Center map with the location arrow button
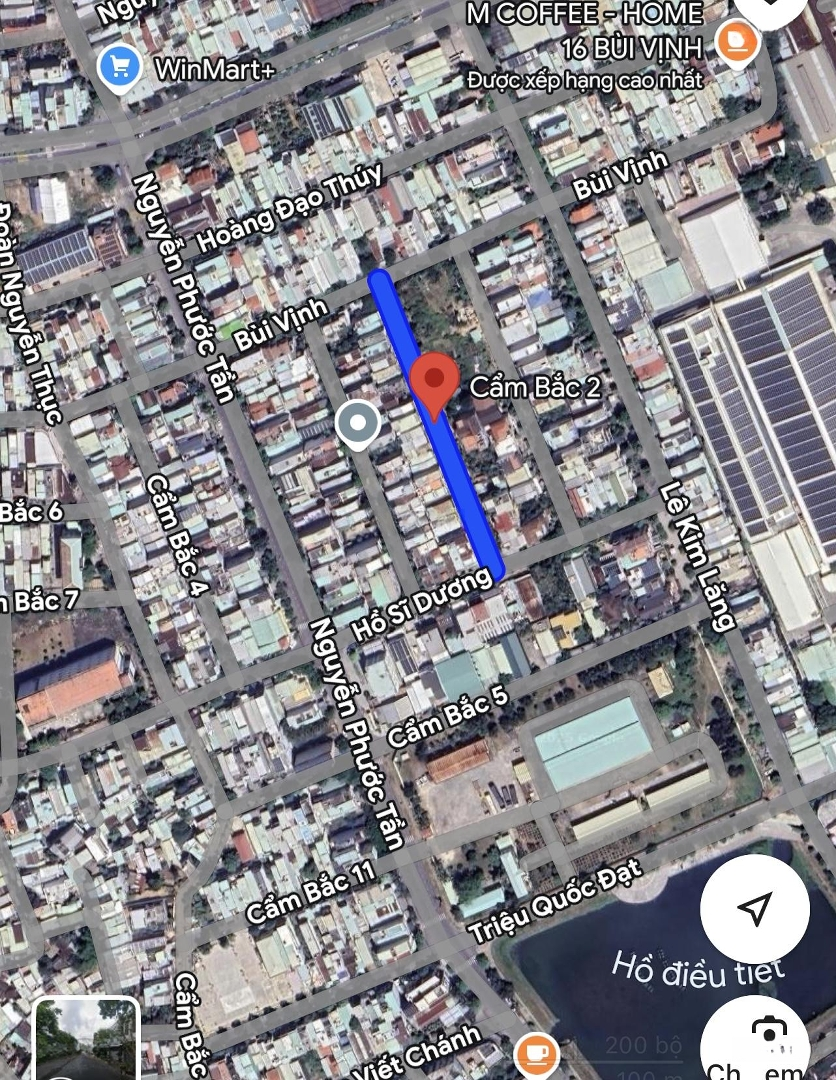This screenshot has width=836, height=1080. click(755, 908)
